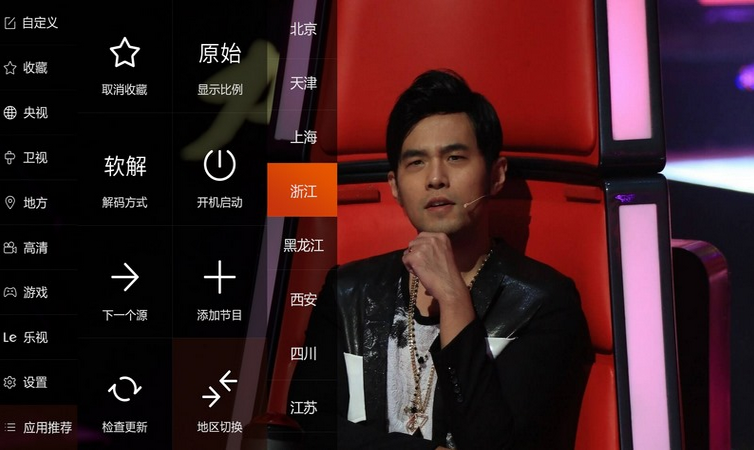Switch to 下一个源 next source
The image size is (754, 450).
[x=124, y=290]
